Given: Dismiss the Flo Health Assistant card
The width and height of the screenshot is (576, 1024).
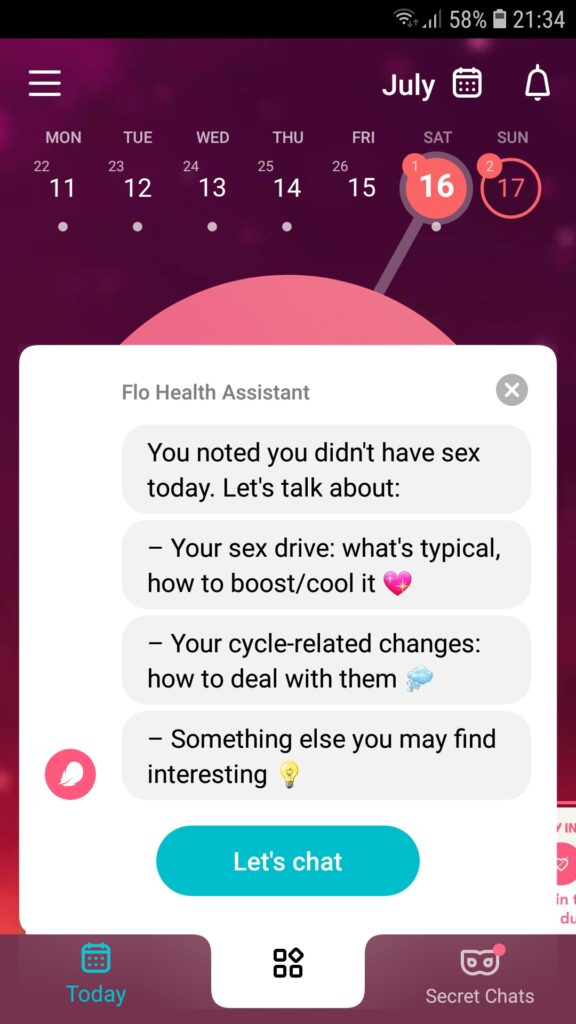Looking at the screenshot, I should 512,391.
